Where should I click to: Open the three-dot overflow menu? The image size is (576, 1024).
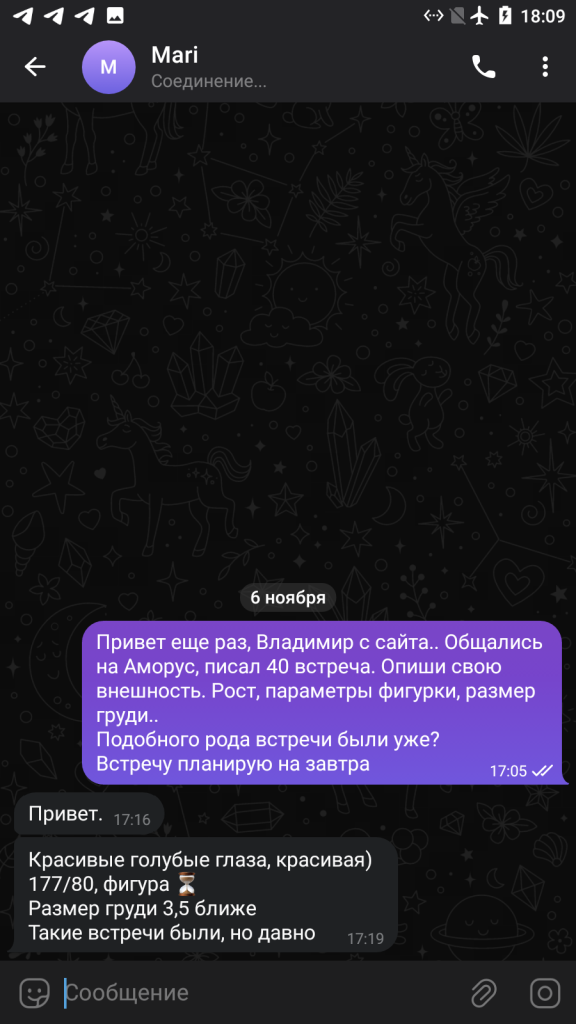pos(545,67)
